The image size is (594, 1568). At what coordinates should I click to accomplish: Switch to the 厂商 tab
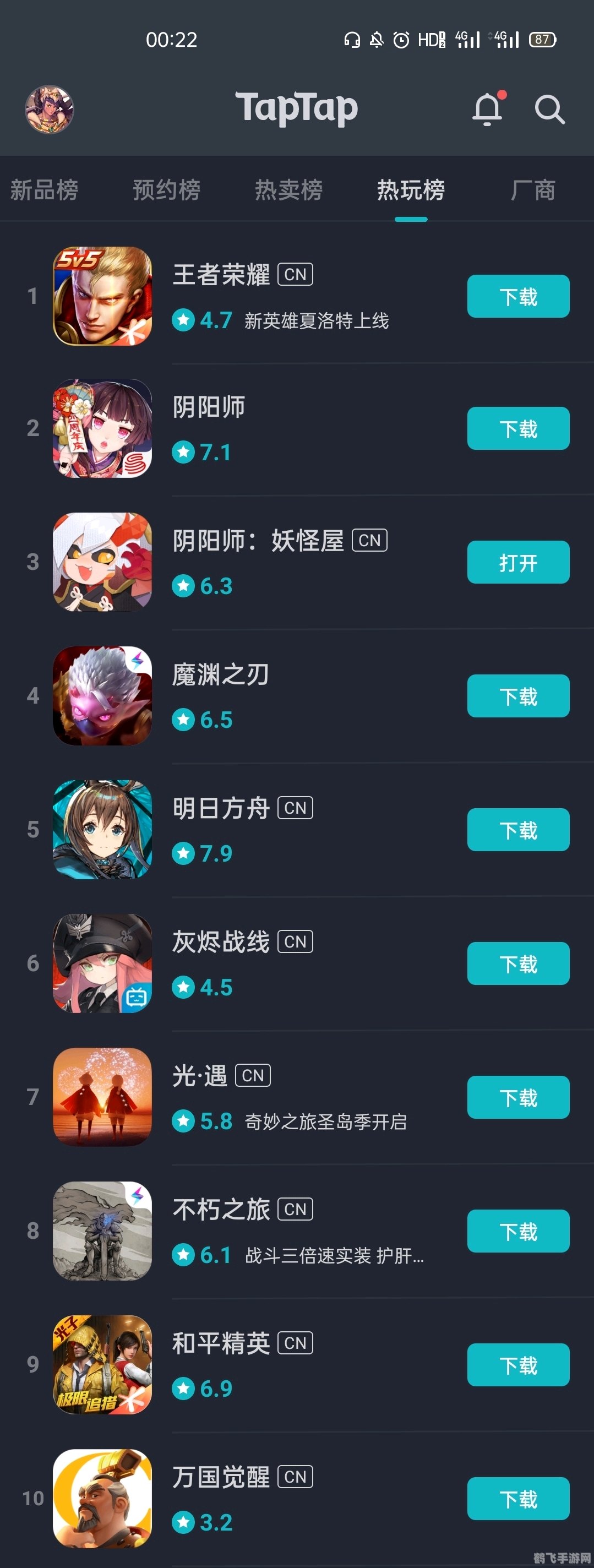click(x=533, y=190)
